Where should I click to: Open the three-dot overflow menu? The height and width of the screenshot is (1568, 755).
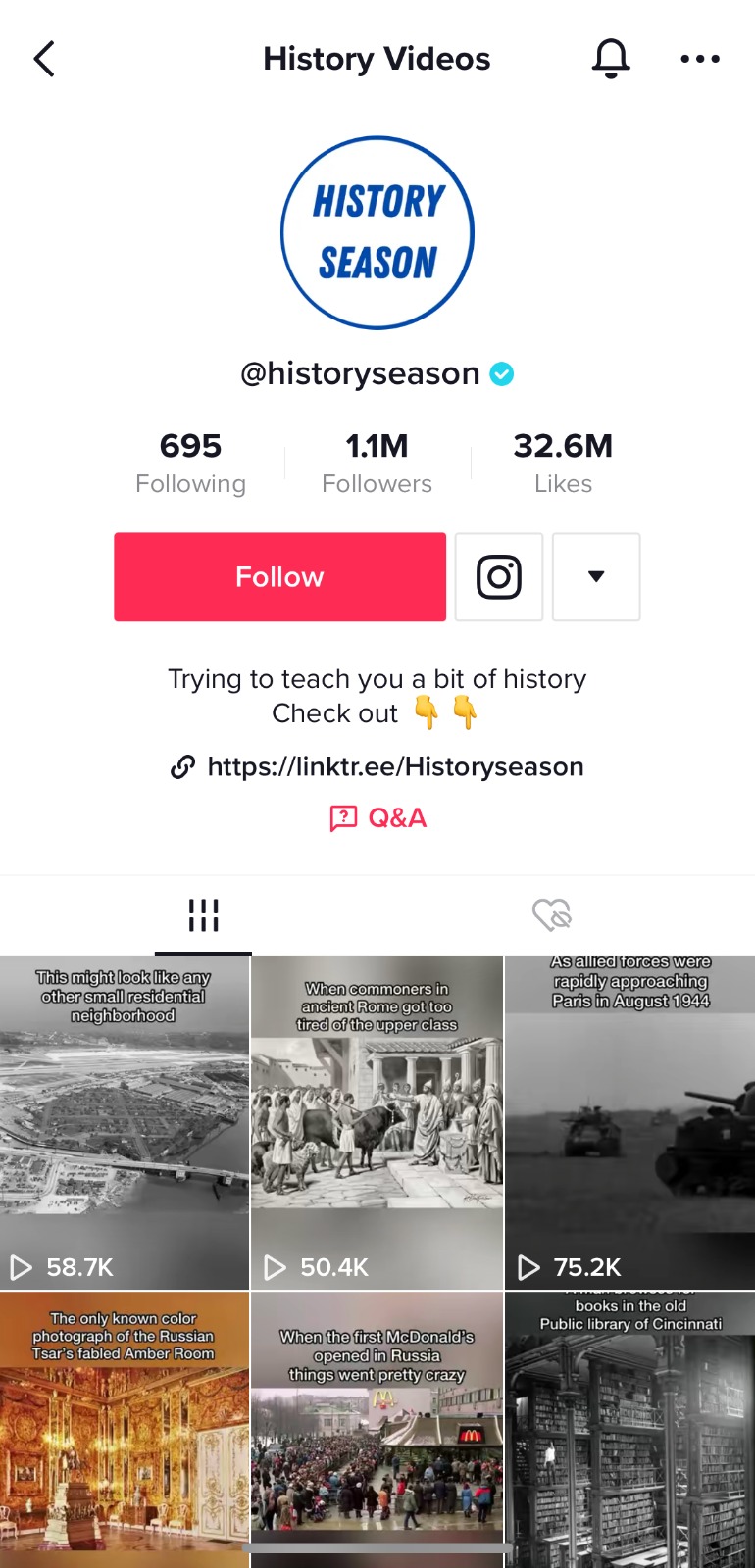tap(700, 59)
